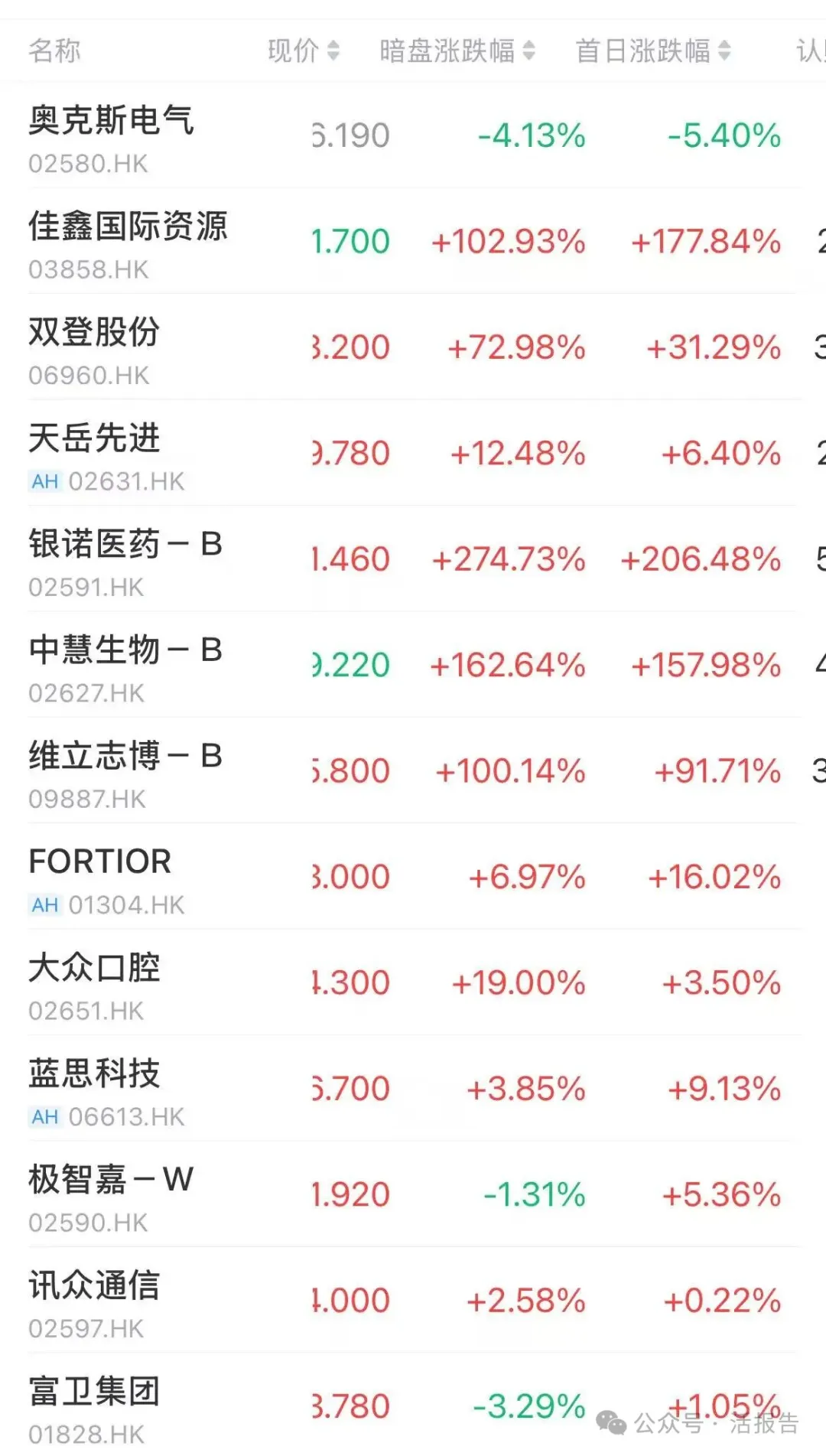
Task: Open 大众口腔 02651.HK details
Action: [413, 982]
